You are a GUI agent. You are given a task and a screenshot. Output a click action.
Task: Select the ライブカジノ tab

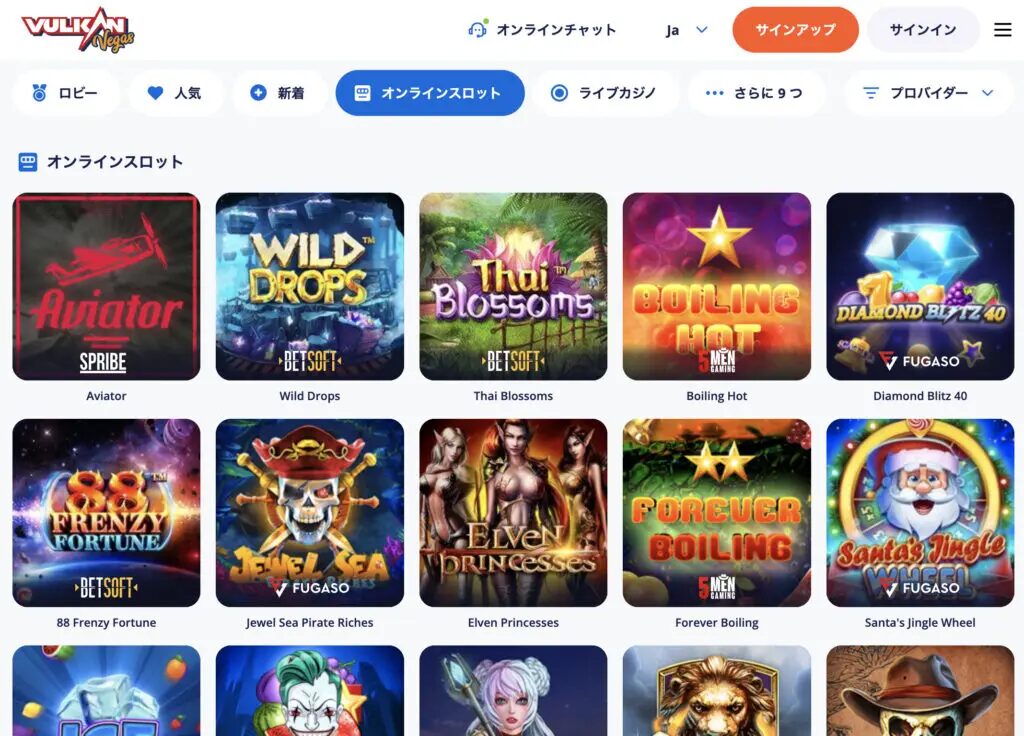tap(604, 93)
